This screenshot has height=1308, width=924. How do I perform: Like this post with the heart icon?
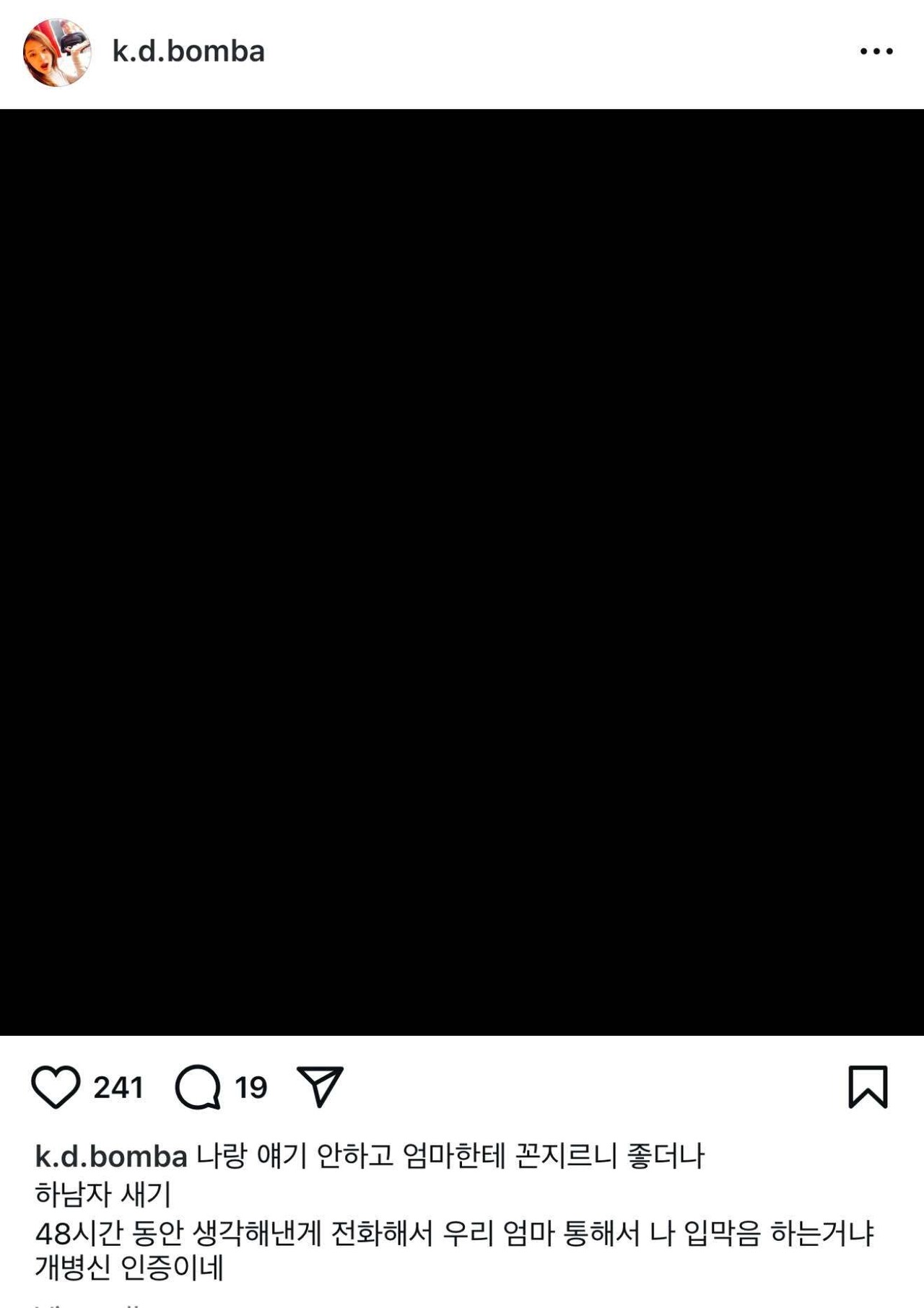point(56,1086)
